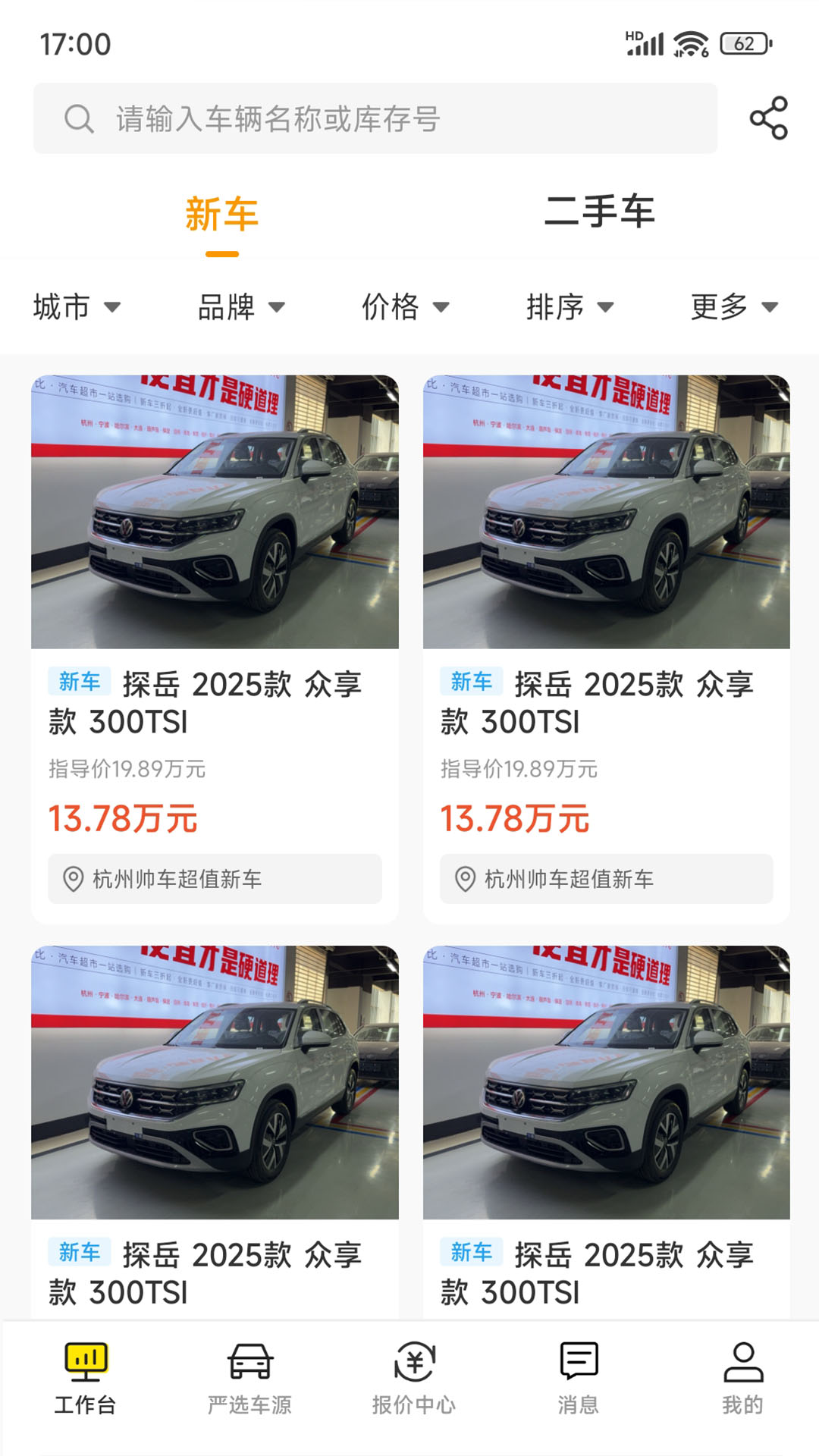Tap the vehicle name search box

pyautogui.click(x=375, y=119)
